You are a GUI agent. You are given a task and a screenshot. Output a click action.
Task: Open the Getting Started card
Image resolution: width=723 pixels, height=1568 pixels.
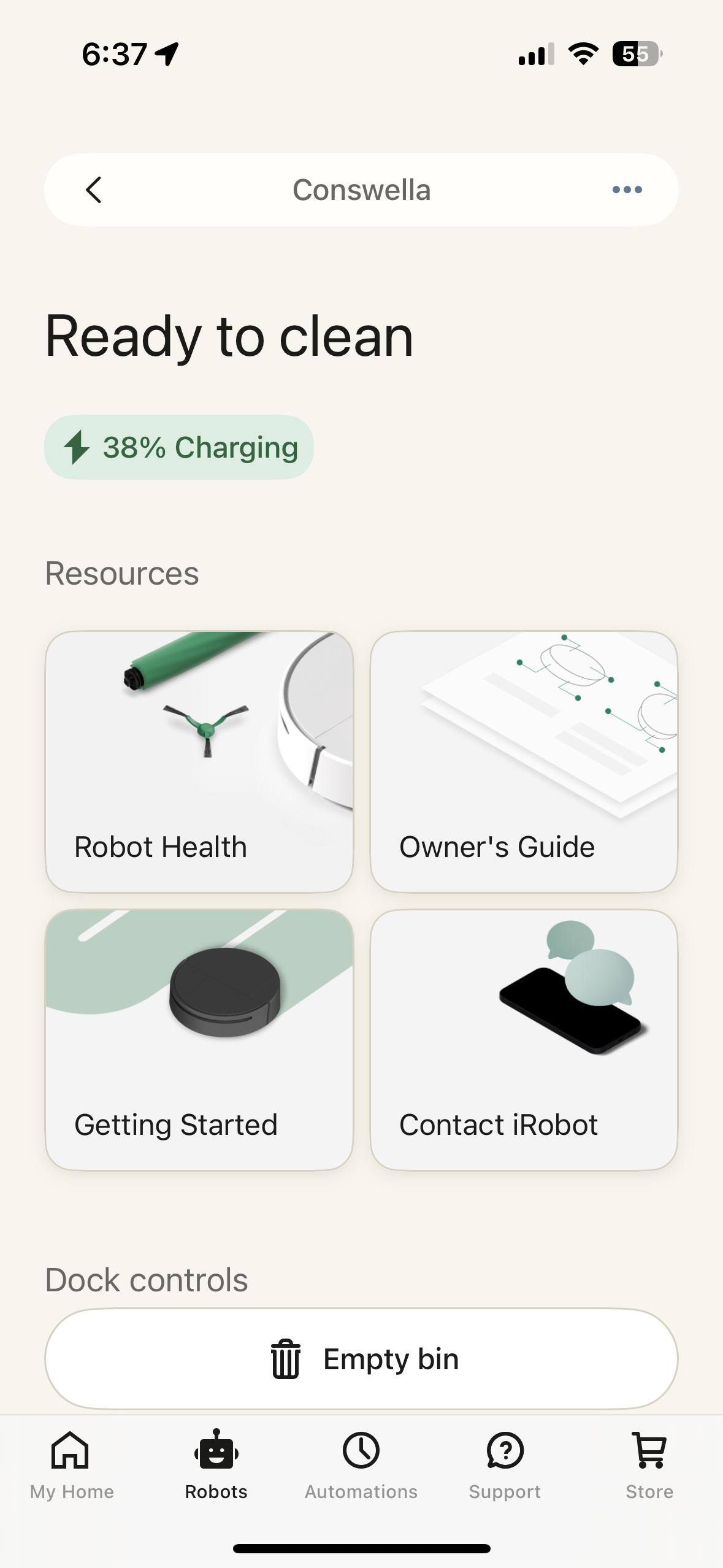[199, 1040]
